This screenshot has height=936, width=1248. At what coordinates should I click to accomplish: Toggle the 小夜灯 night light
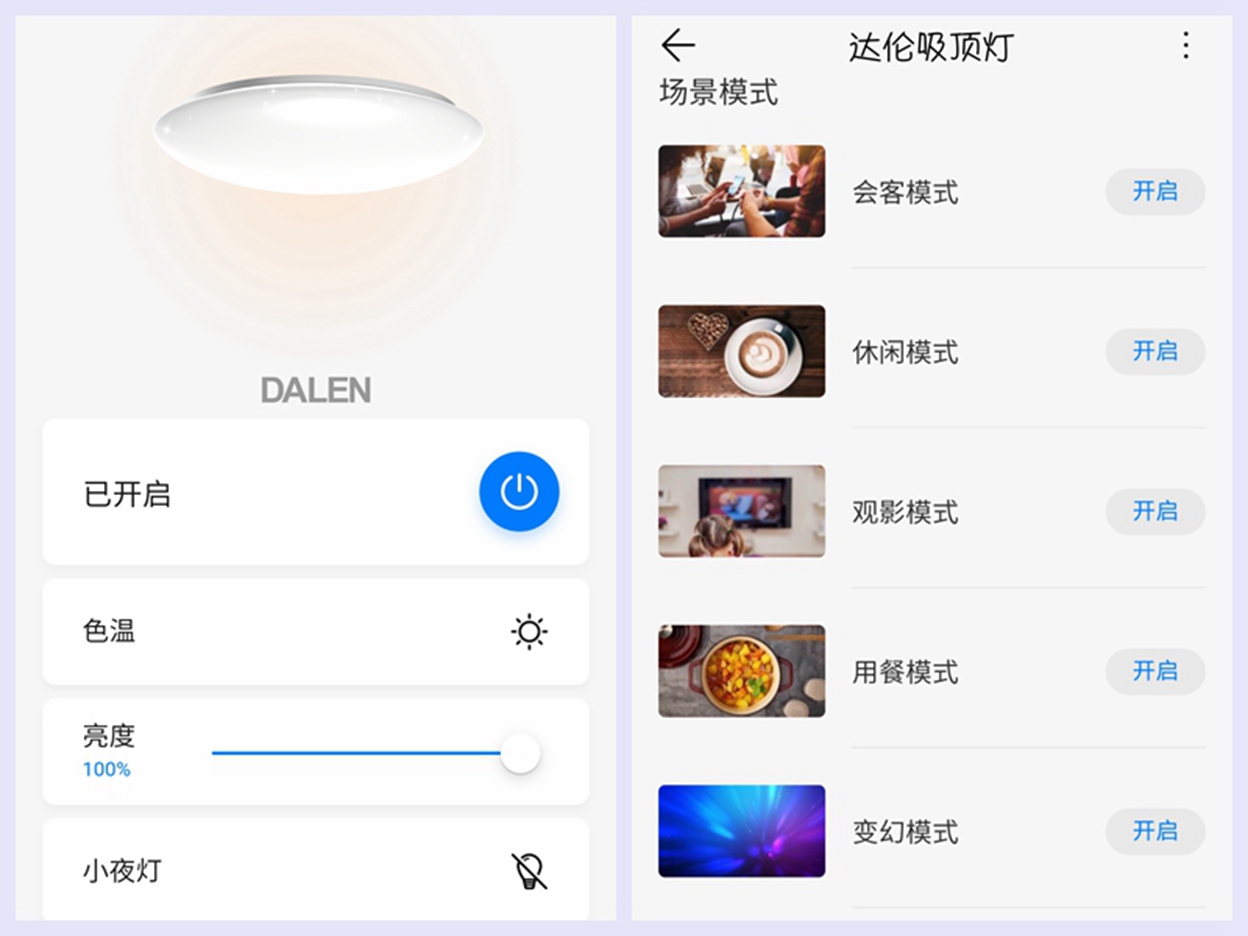tap(528, 871)
